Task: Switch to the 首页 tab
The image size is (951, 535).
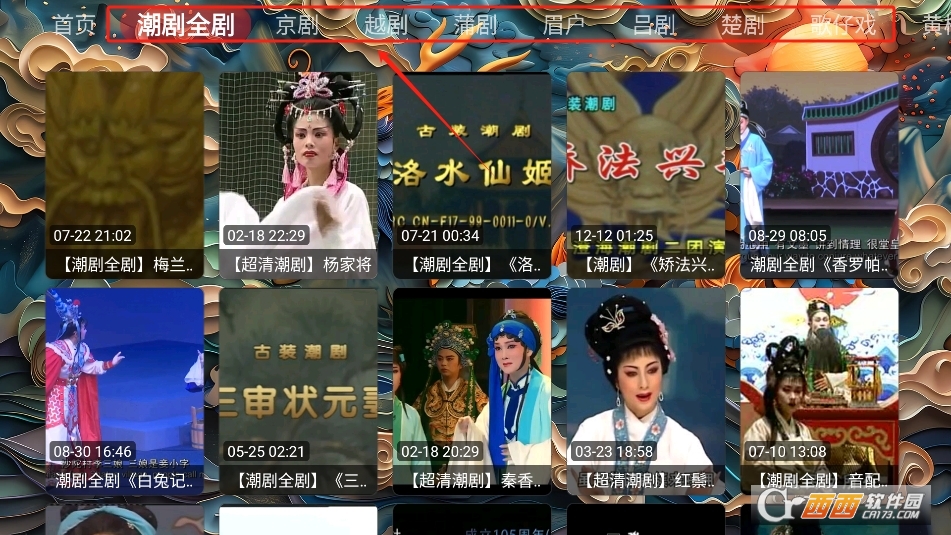Action: 75,24
